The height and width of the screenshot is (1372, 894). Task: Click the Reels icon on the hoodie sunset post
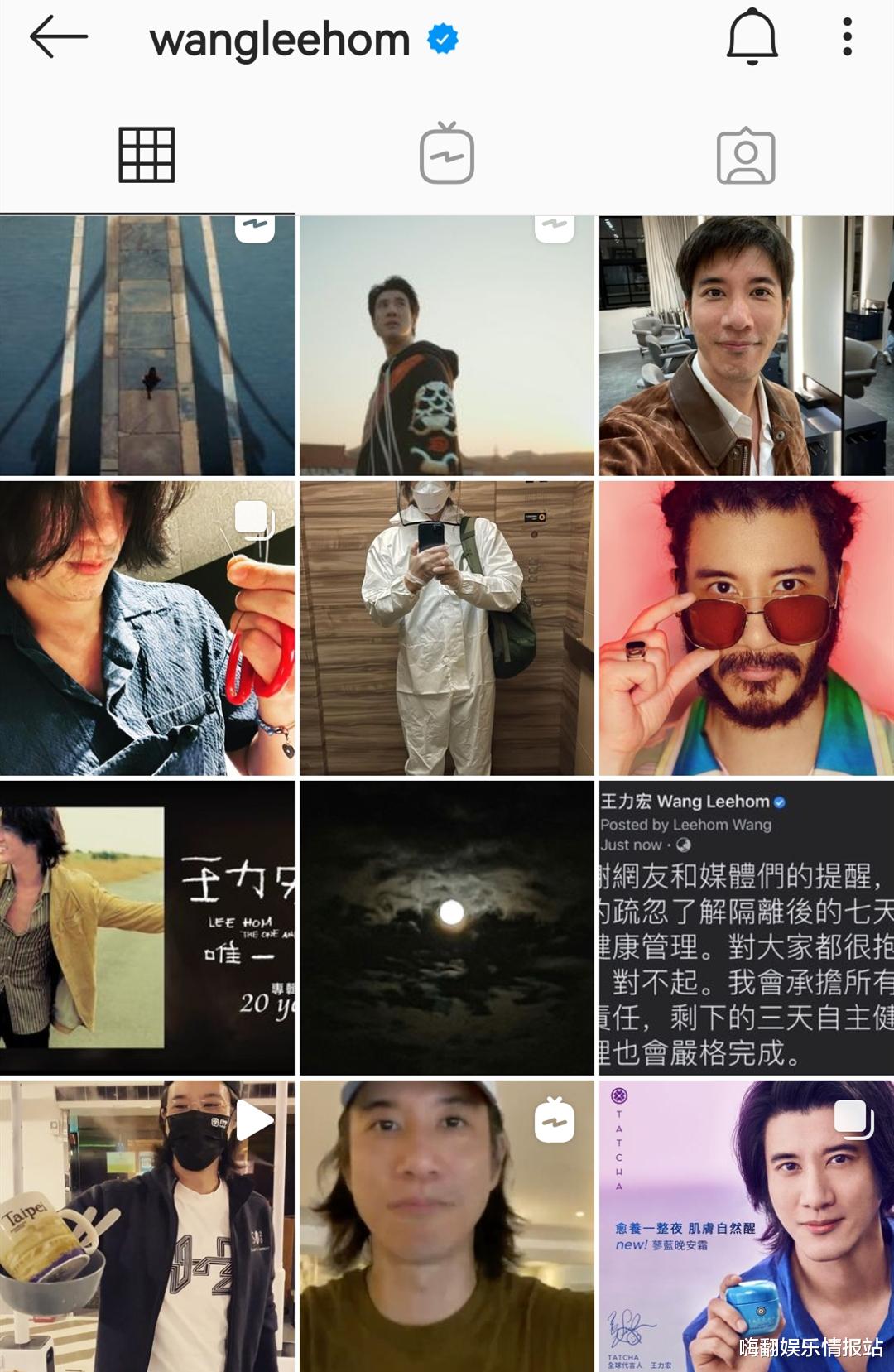[555, 226]
